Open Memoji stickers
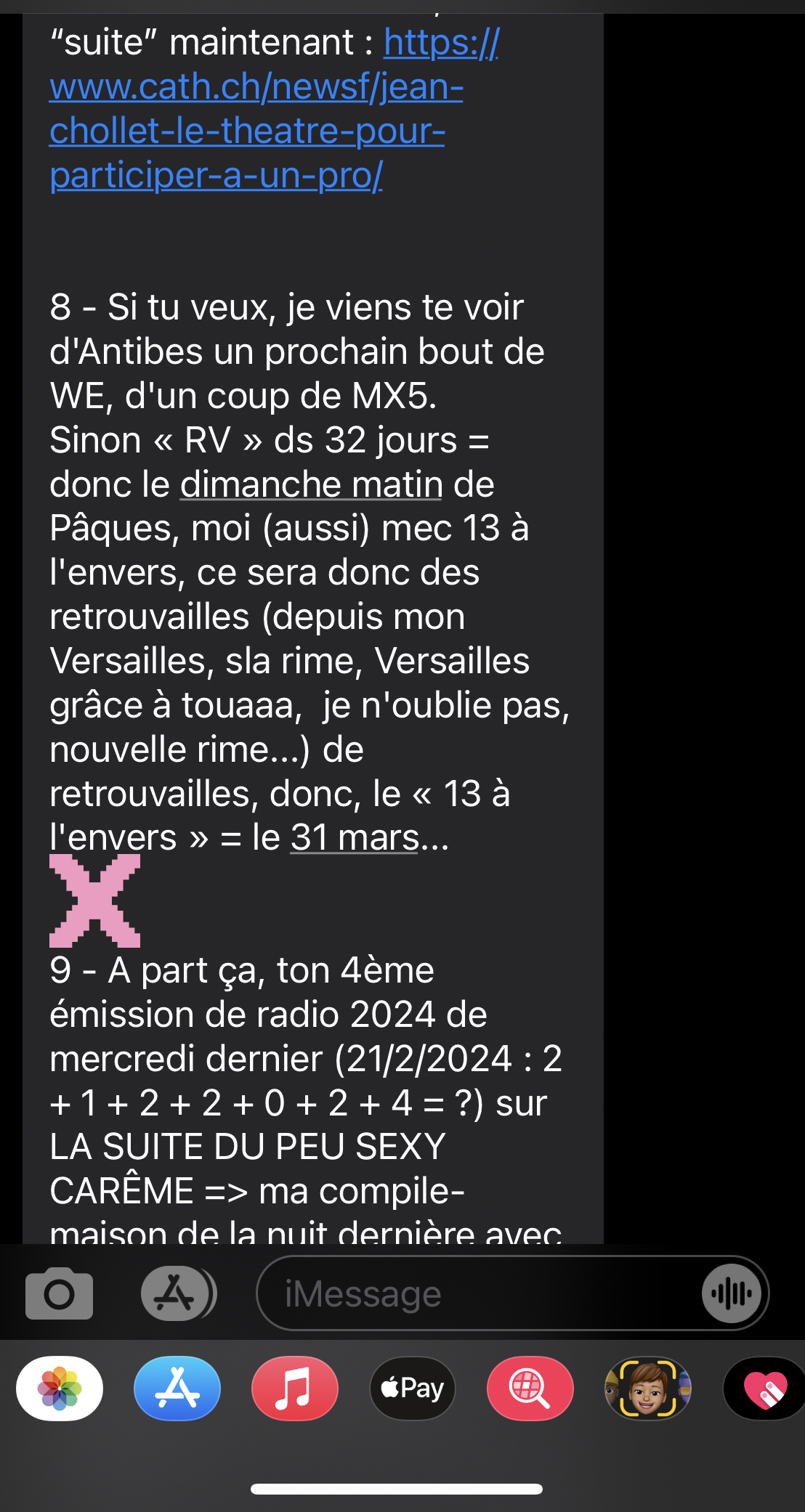Image resolution: width=805 pixels, height=1512 pixels. coord(648,1388)
